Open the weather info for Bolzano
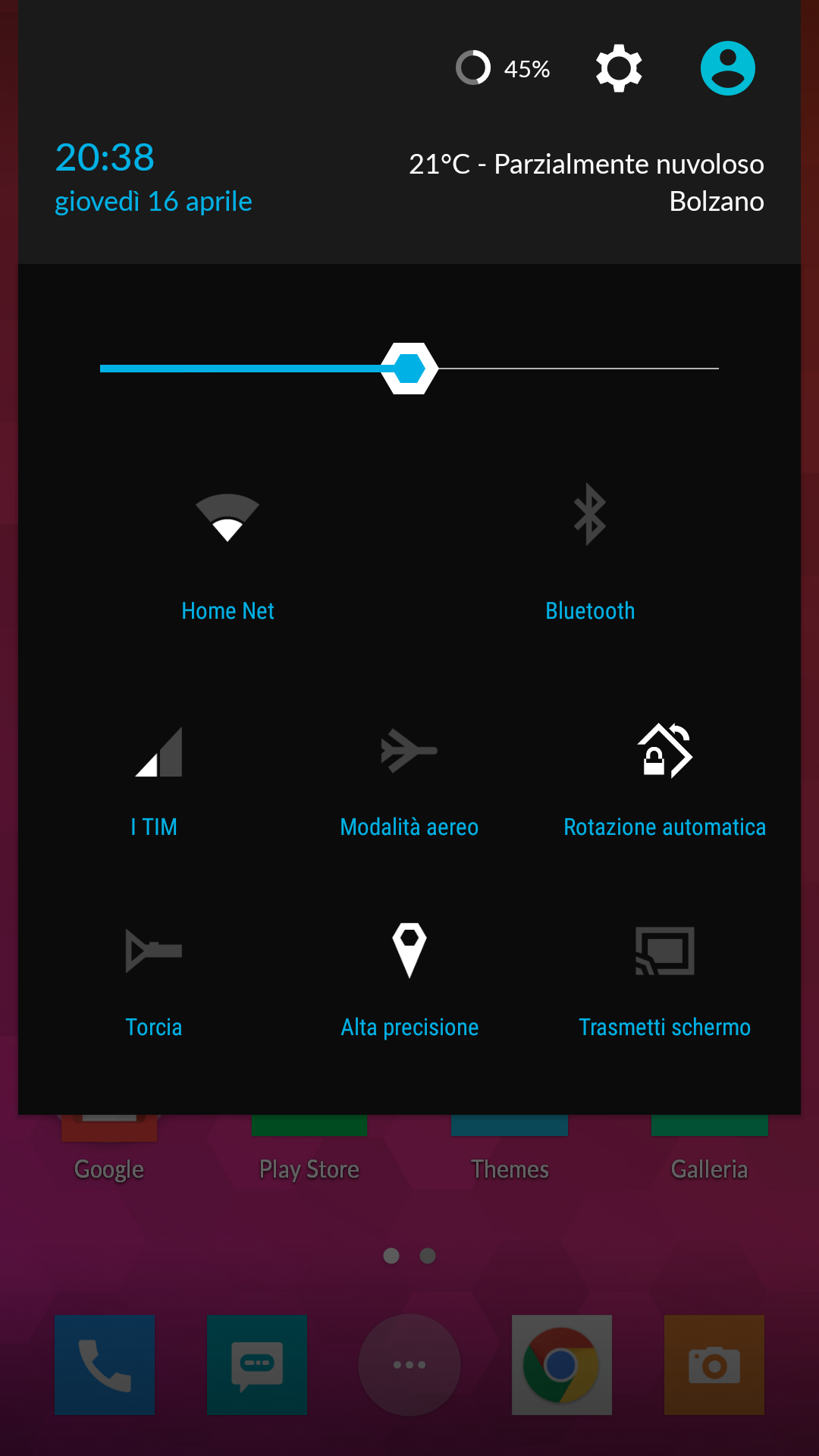Screen dimensions: 819x1456 tap(586, 183)
